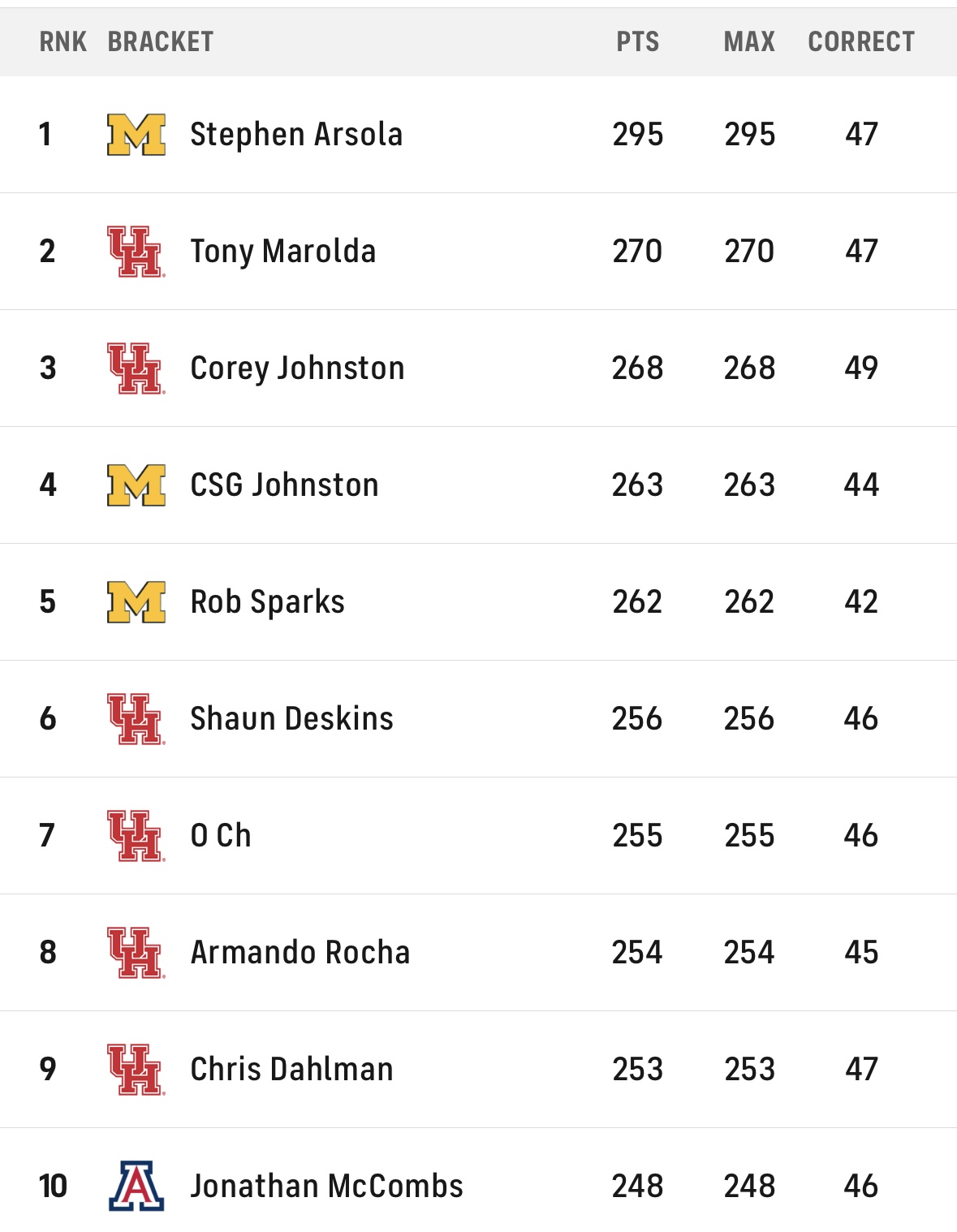Open the O Ch bracket entry
Image resolution: width=957 pixels, height=1232 pixels.
(x=221, y=836)
